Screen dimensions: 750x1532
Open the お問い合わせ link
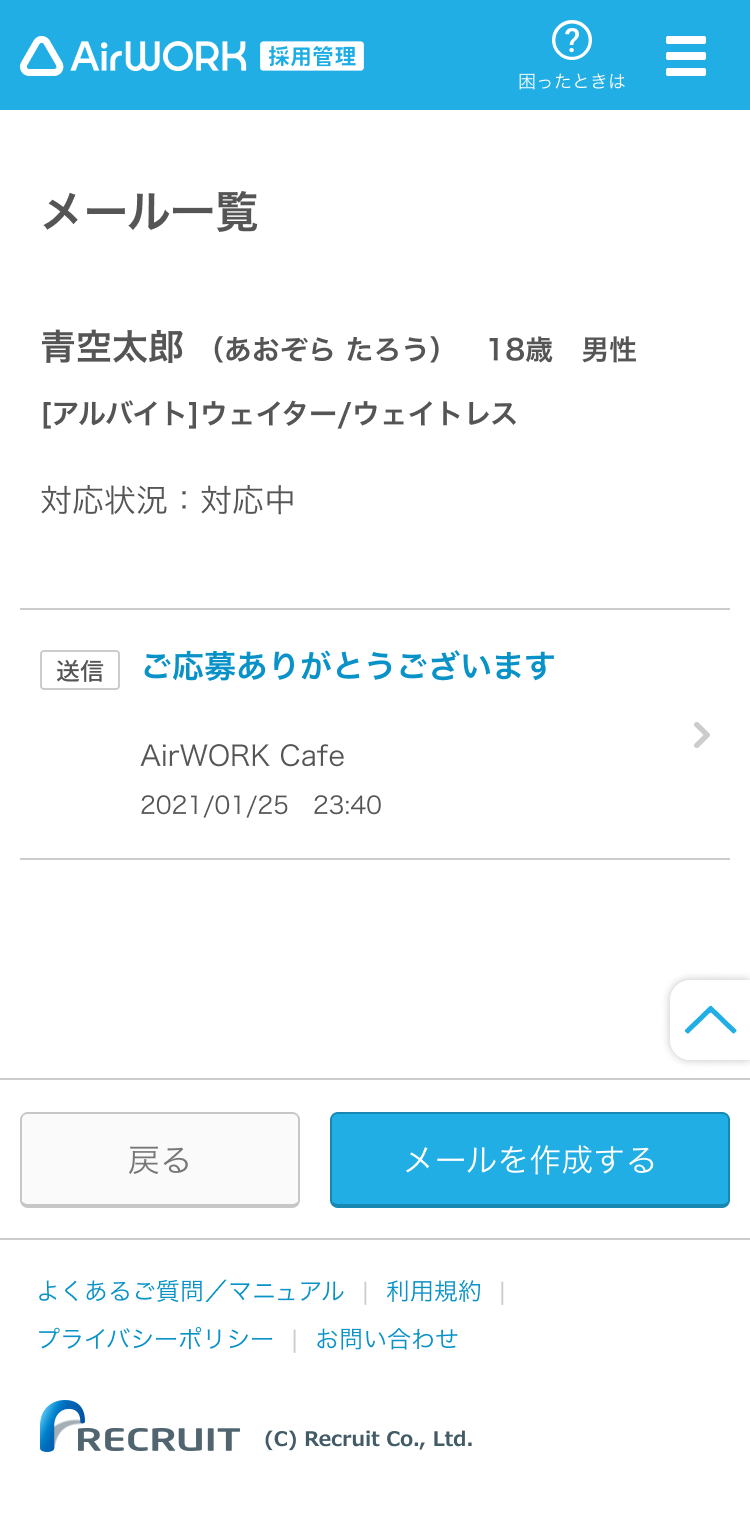point(387,1339)
